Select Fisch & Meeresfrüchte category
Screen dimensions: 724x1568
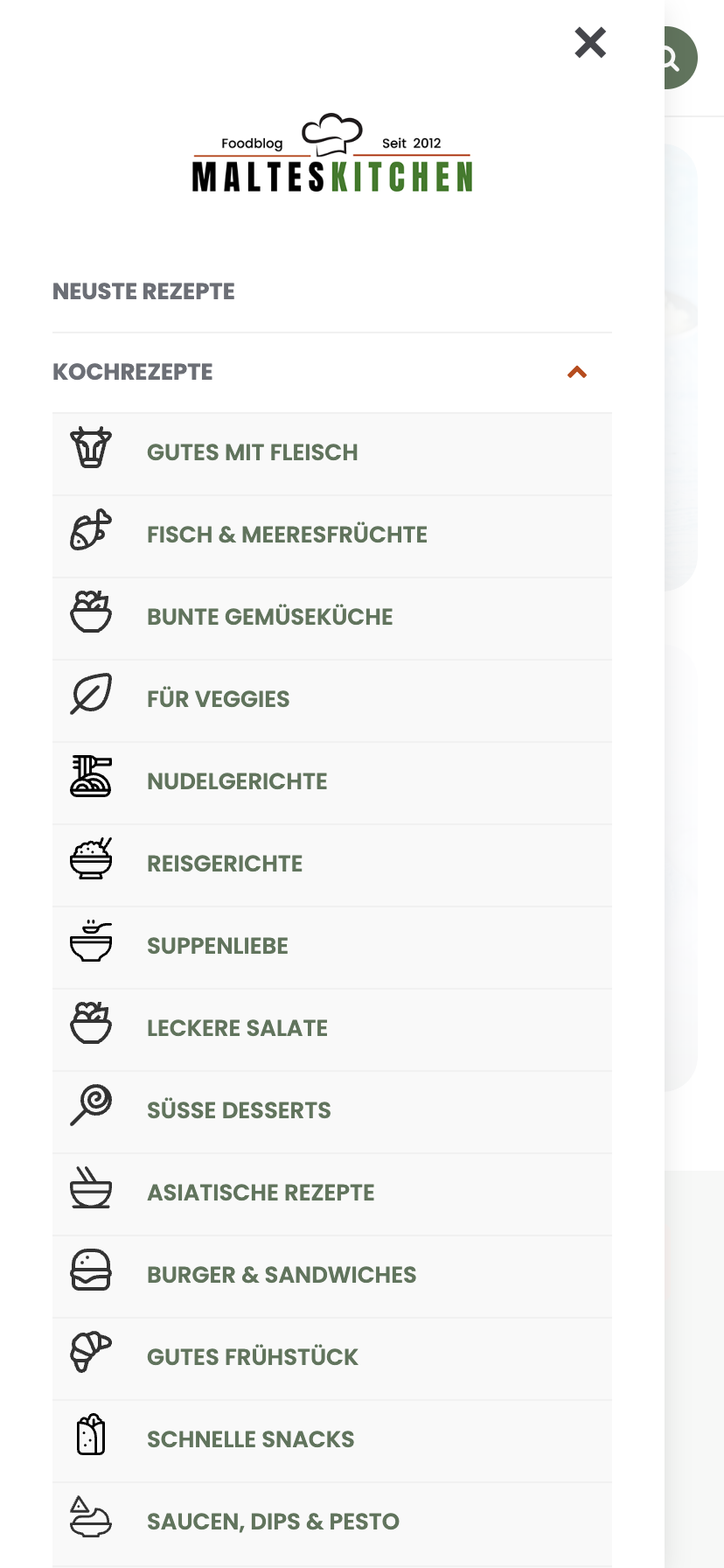point(287,535)
